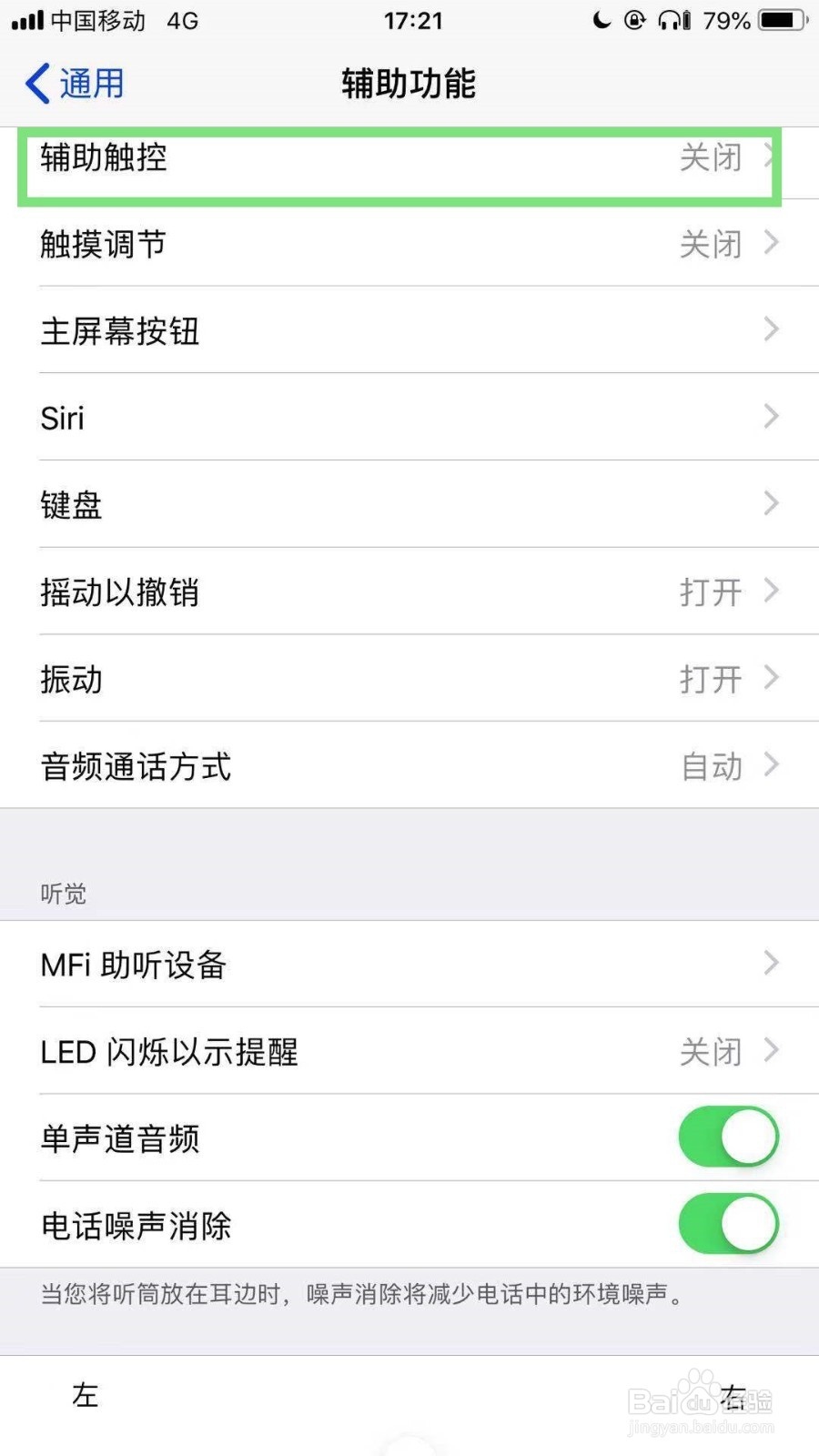Tap the Do Not Disturb moon icon
Screen dimensions: 819x1456
601,20
